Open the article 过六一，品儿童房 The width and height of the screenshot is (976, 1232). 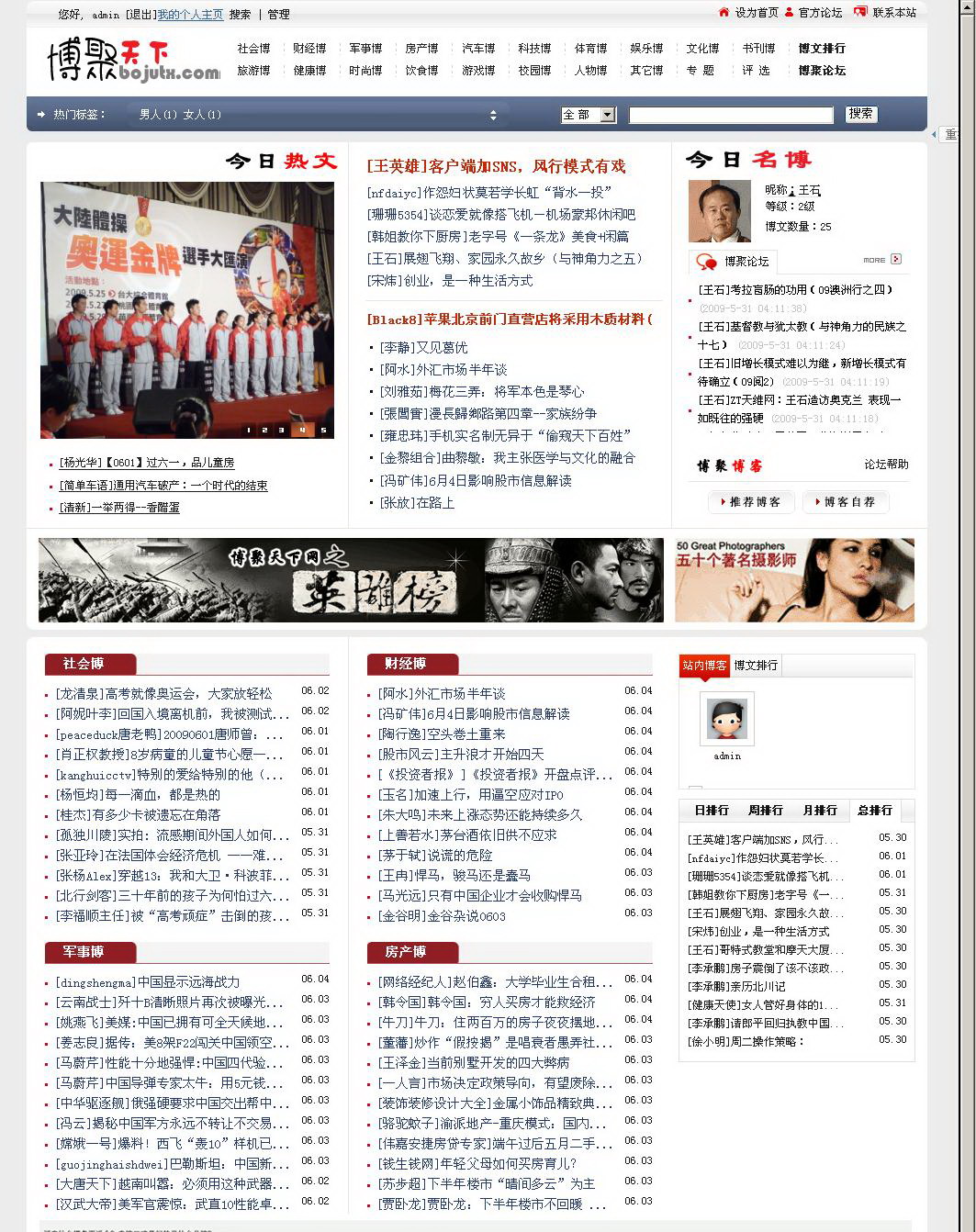click(x=147, y=463)
